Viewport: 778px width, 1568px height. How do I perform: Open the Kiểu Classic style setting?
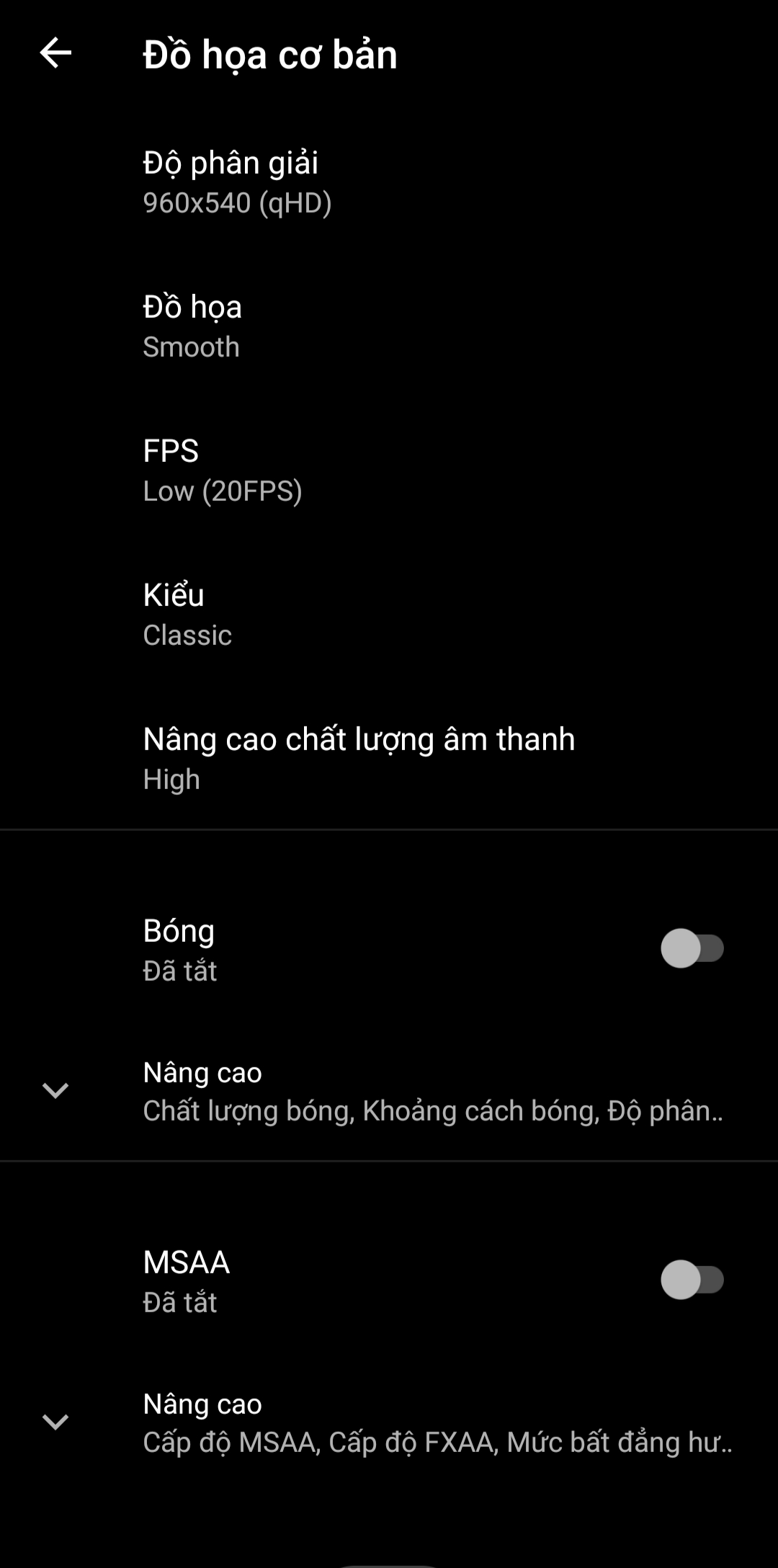coord(187,614)
